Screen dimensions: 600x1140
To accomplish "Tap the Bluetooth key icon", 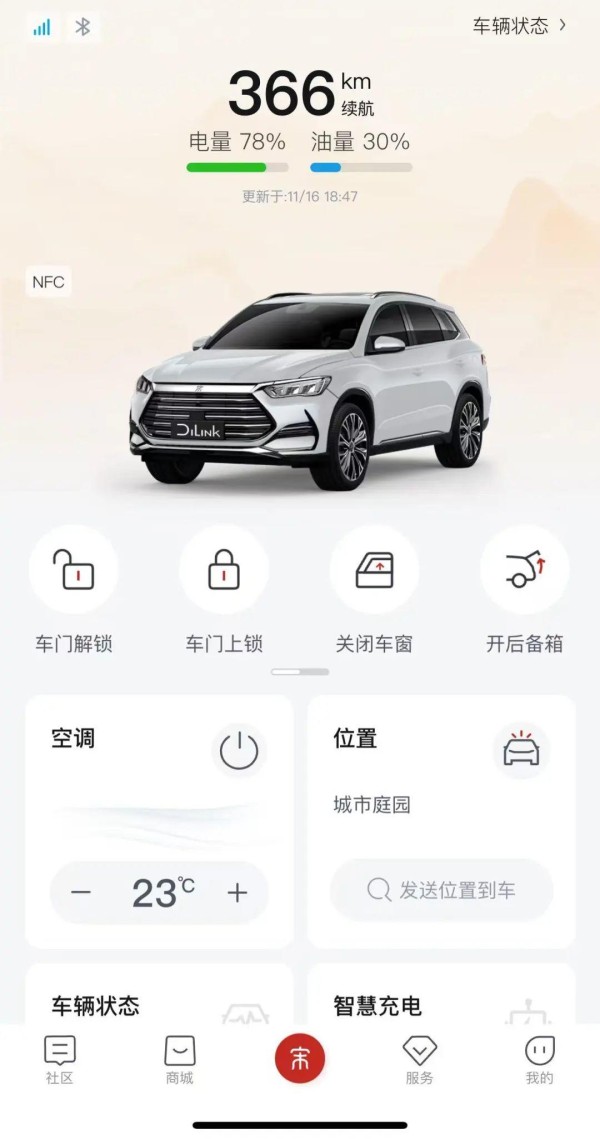I will tap(83, 28).
